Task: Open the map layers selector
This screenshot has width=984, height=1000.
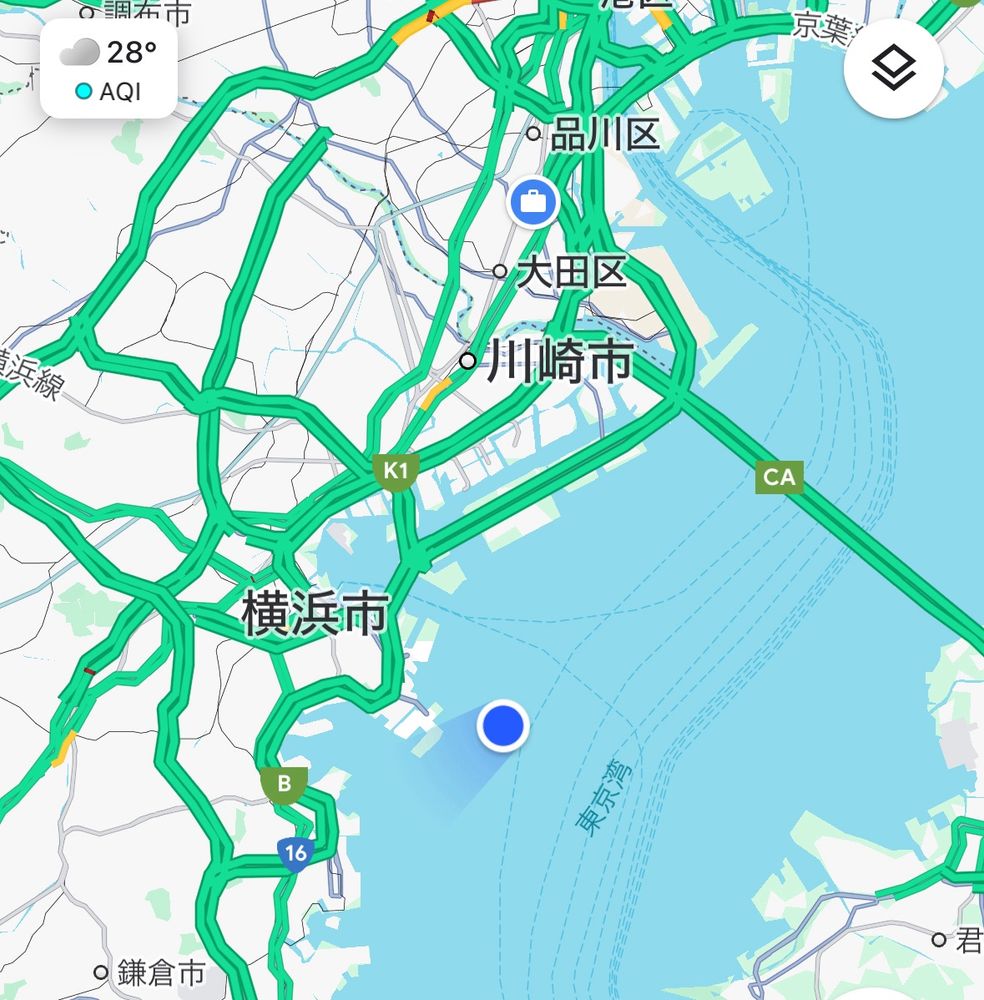Action: [x=893, y=69]
